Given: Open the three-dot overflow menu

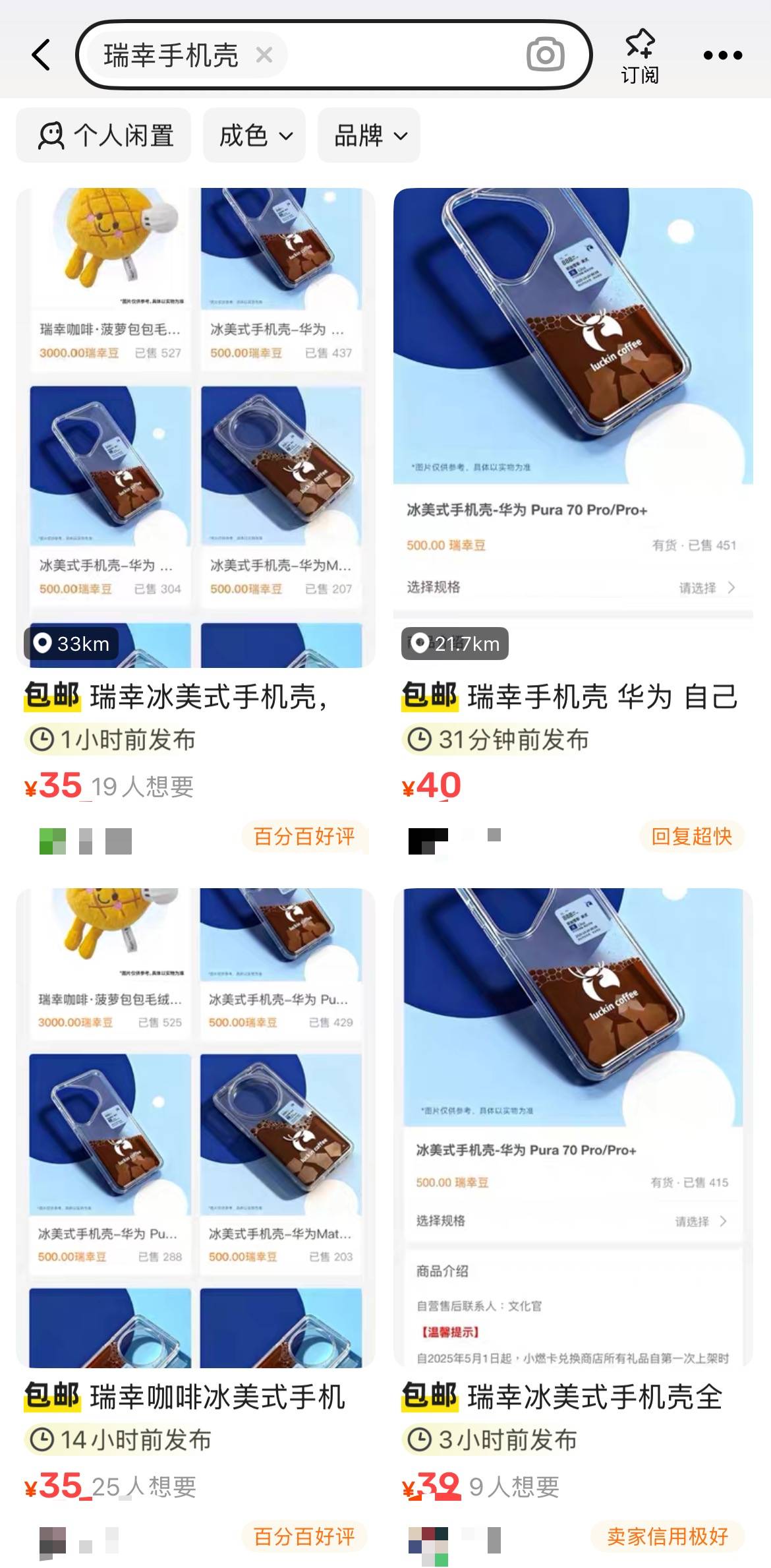Looking at the screenshot, I should click(722, 55).
